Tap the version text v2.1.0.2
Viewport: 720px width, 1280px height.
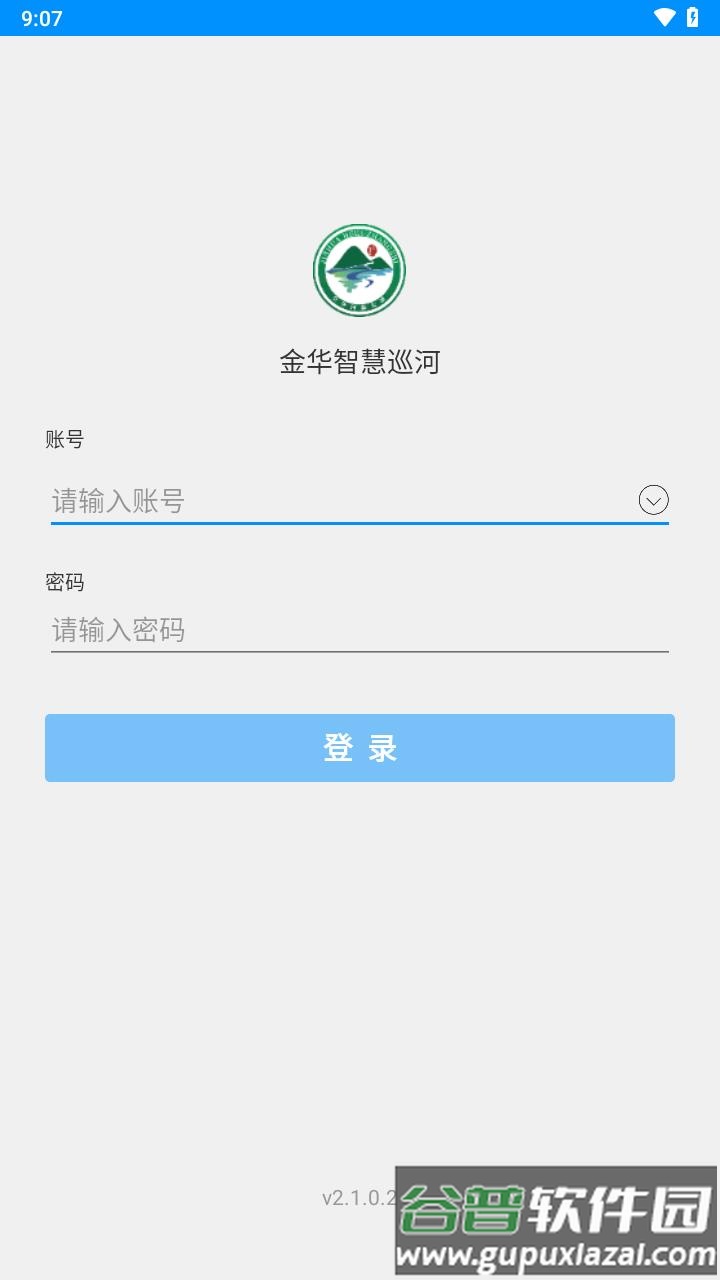pyautogui.click(x=360, y=1199)
